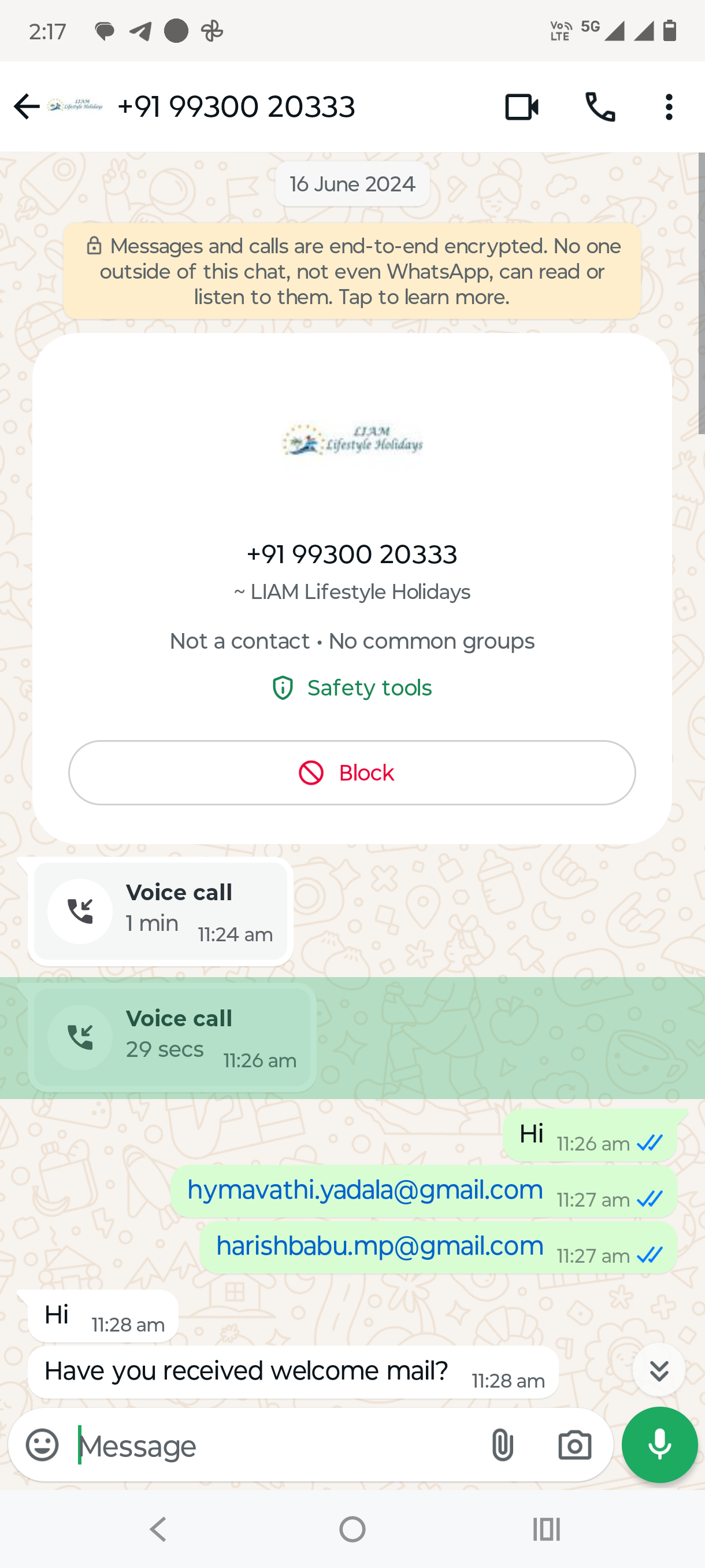The image size is (705, 1568).
Task: Jump to latest messages
Action: click(x=659, y=1370)
